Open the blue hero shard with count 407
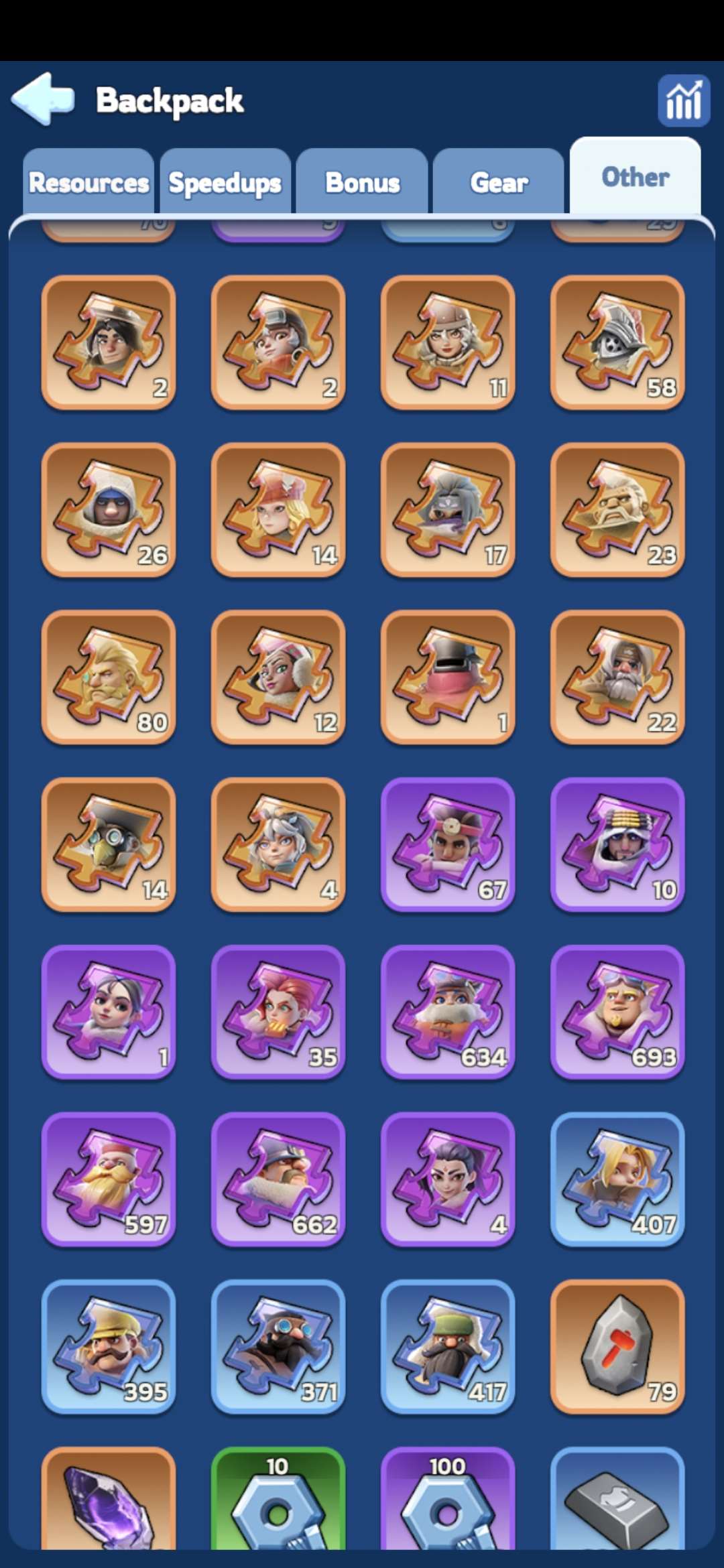The width and height of the screenshot is (724, 1568). (x=617, y=1179)
